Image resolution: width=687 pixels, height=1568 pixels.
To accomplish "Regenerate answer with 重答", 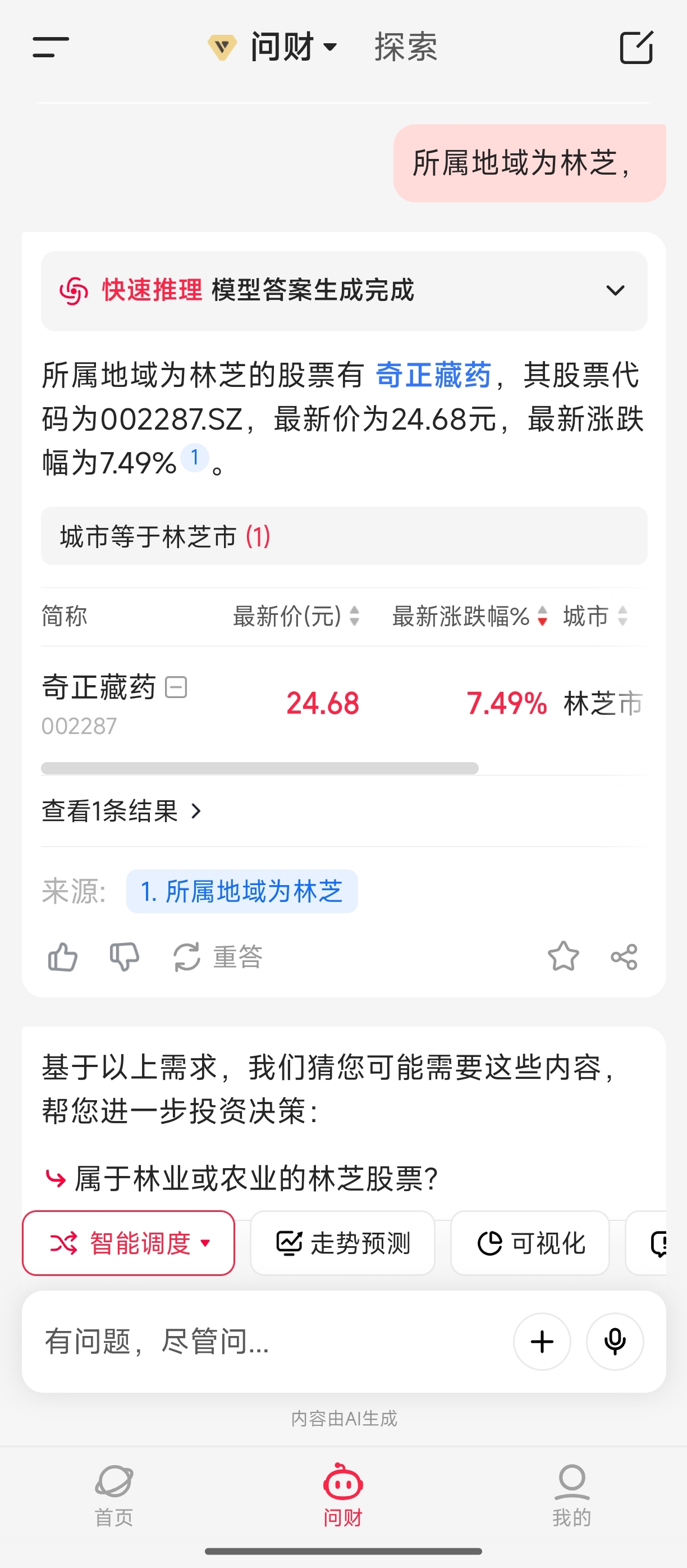I will (x=218, y=957).
